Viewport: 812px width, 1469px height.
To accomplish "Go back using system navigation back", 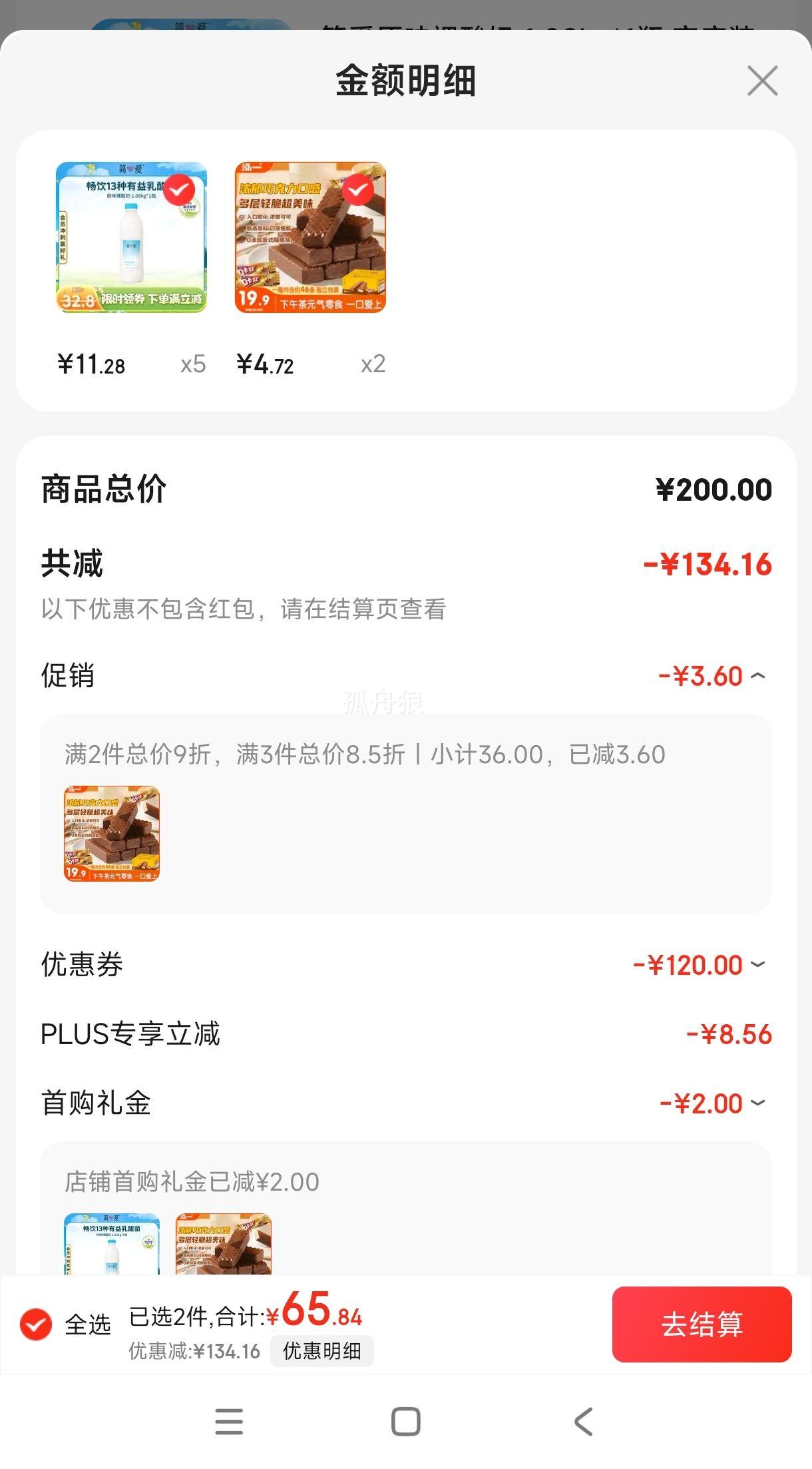I will click(583, 1422).
